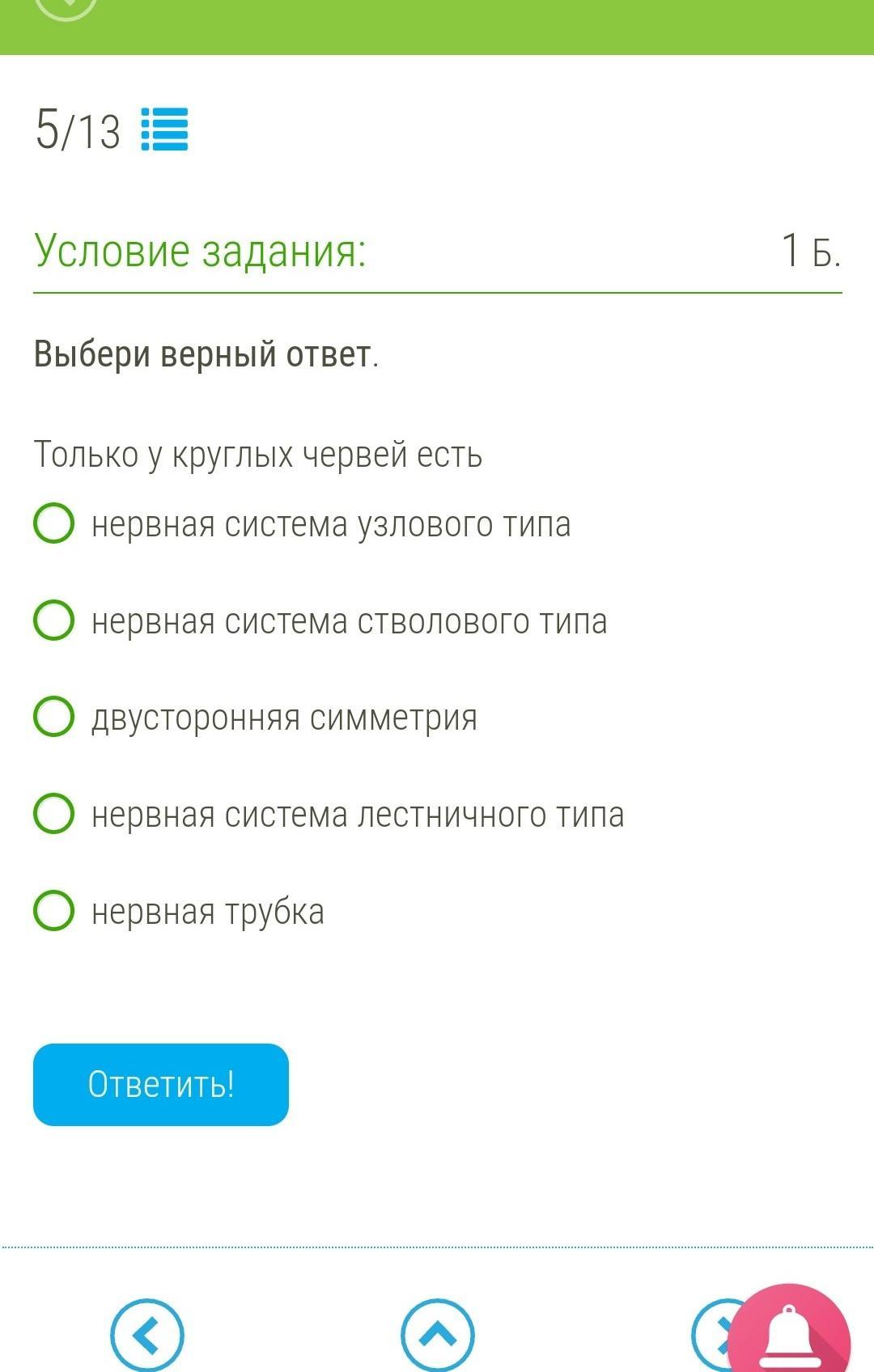The height and width of the screenshot is (1372, 874).
Task: Select "нервная система лестничного типа" answer
Action: 54,814
